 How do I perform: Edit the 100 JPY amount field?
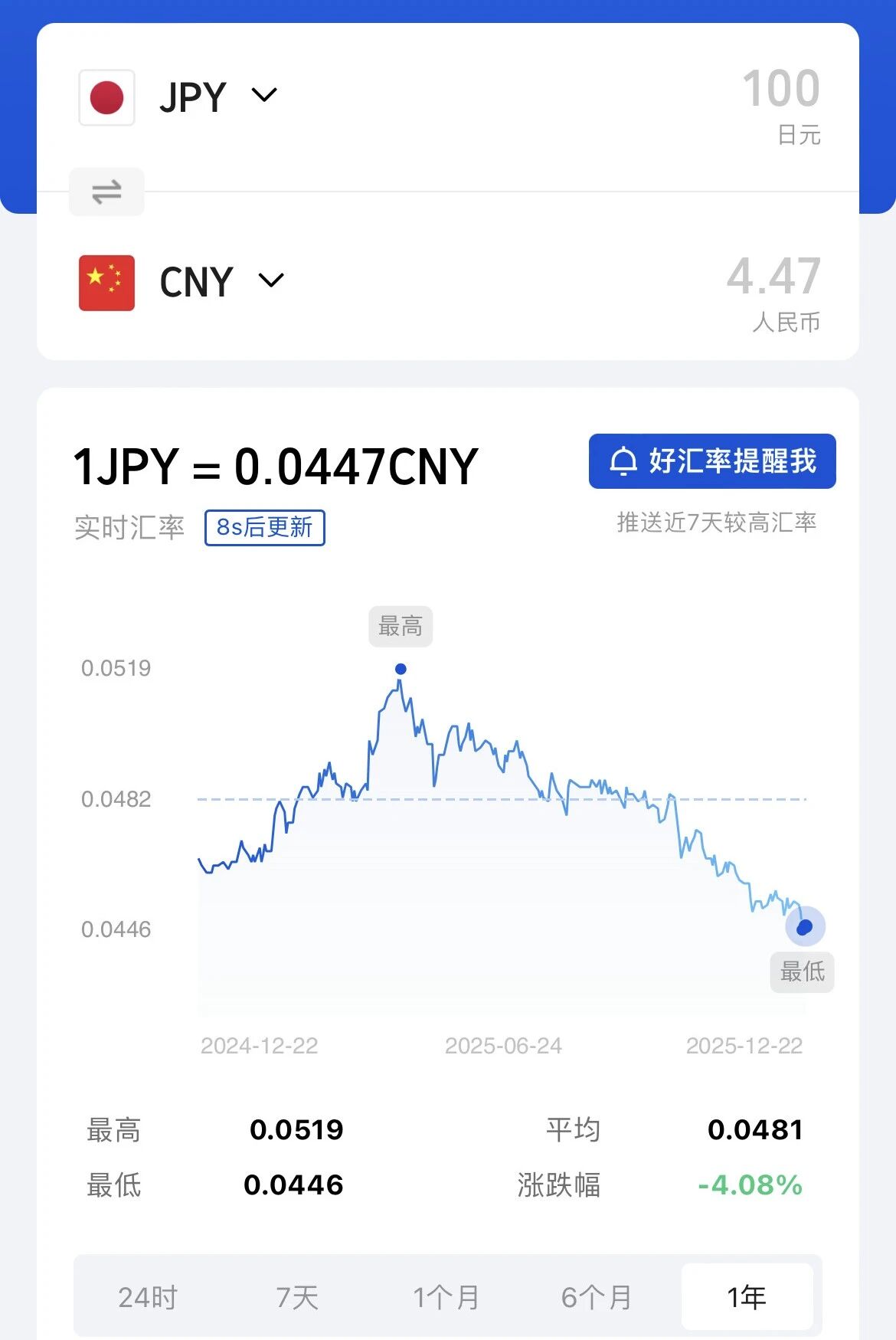pyautogui.click(x=782, y=88)
